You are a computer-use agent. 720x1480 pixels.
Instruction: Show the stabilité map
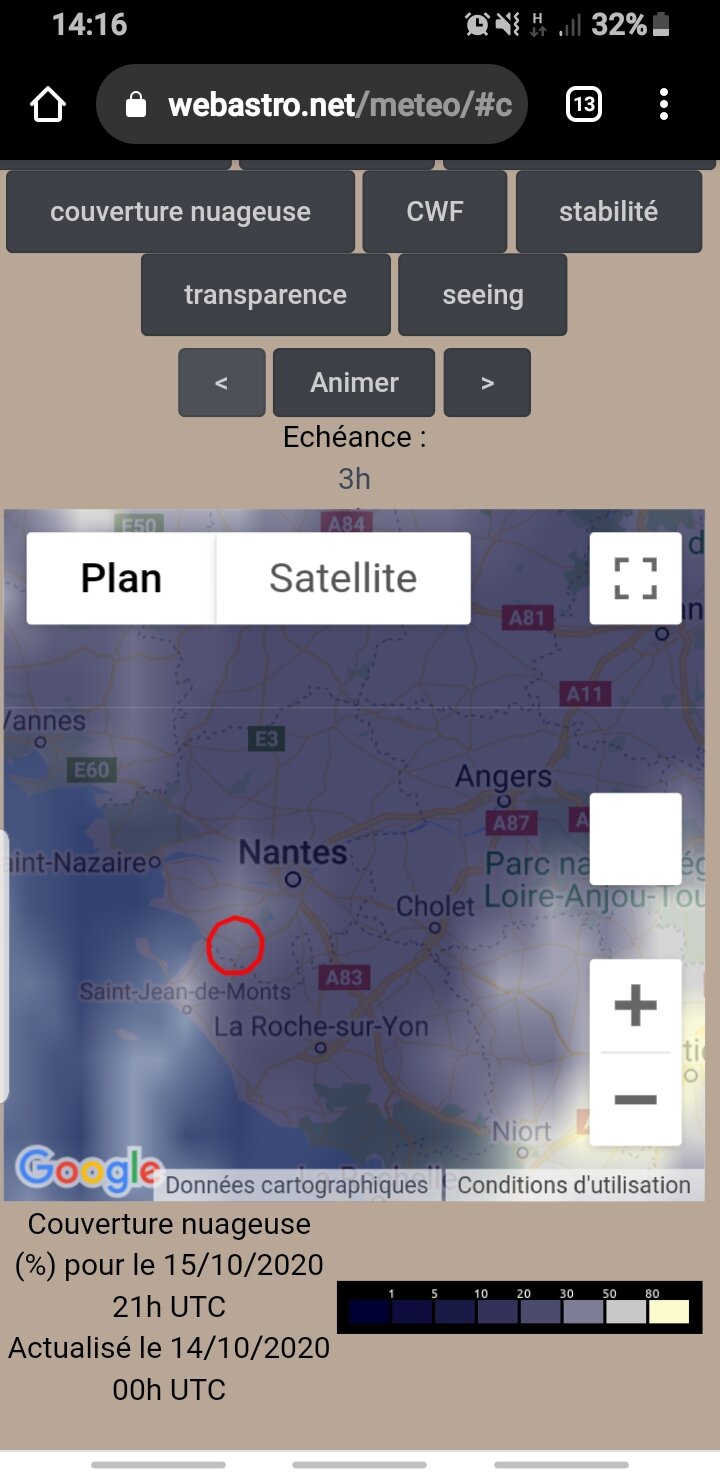click(x=608, y=212)
